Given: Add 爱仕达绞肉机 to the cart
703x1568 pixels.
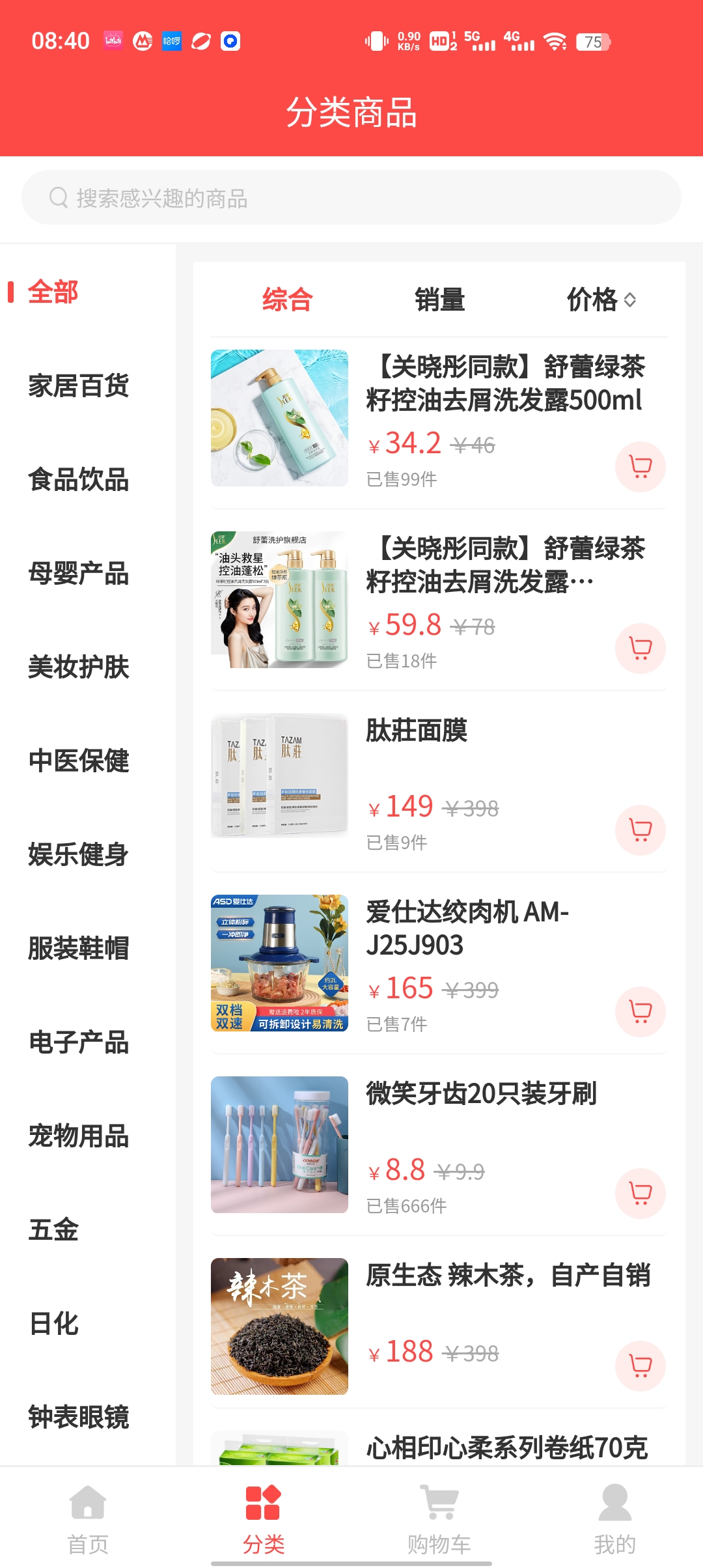Looking at the screenshot, I should (640, 1012).
